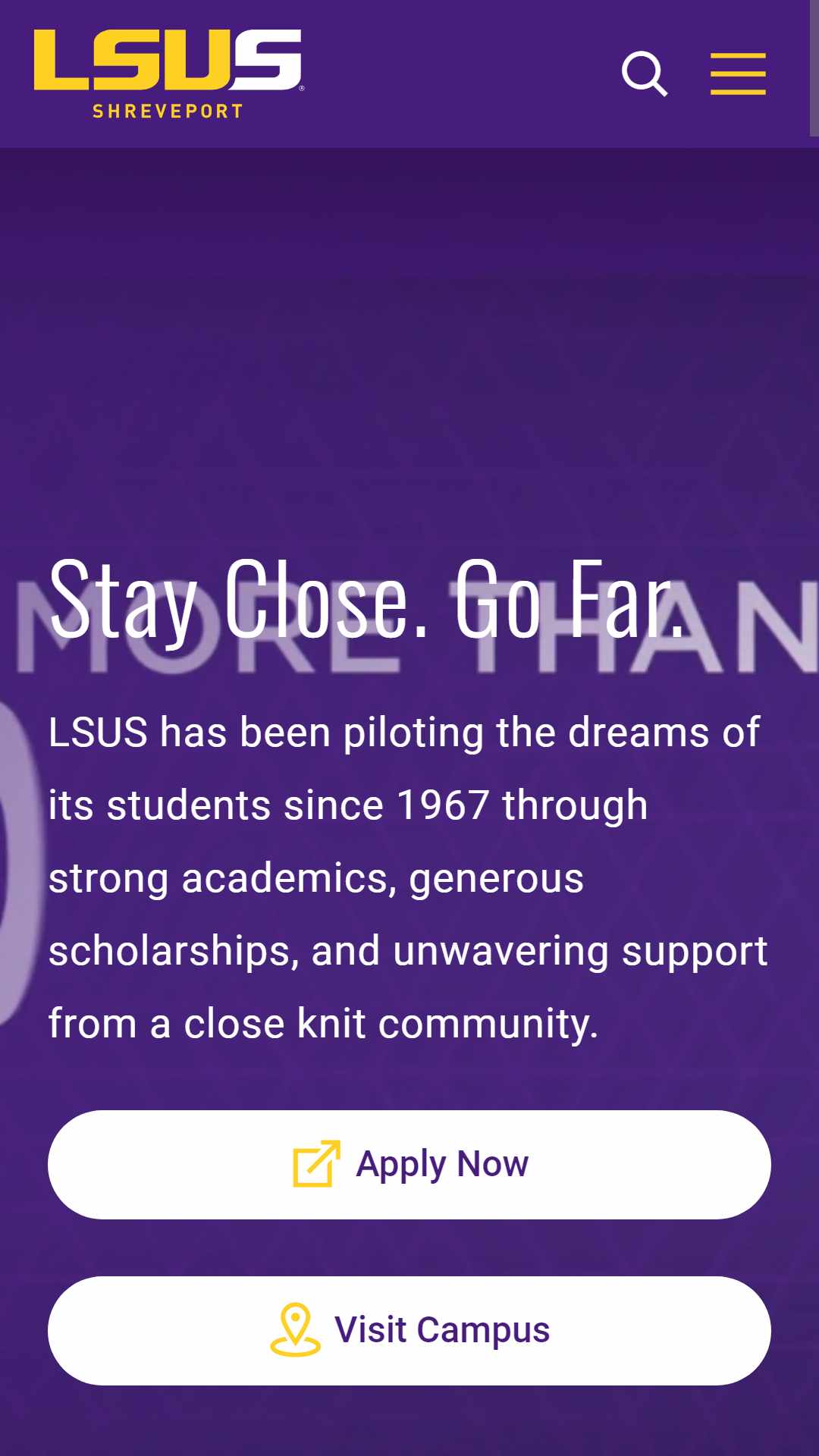
Task: Tap the Apply Now button
Action: [409, 1164]
